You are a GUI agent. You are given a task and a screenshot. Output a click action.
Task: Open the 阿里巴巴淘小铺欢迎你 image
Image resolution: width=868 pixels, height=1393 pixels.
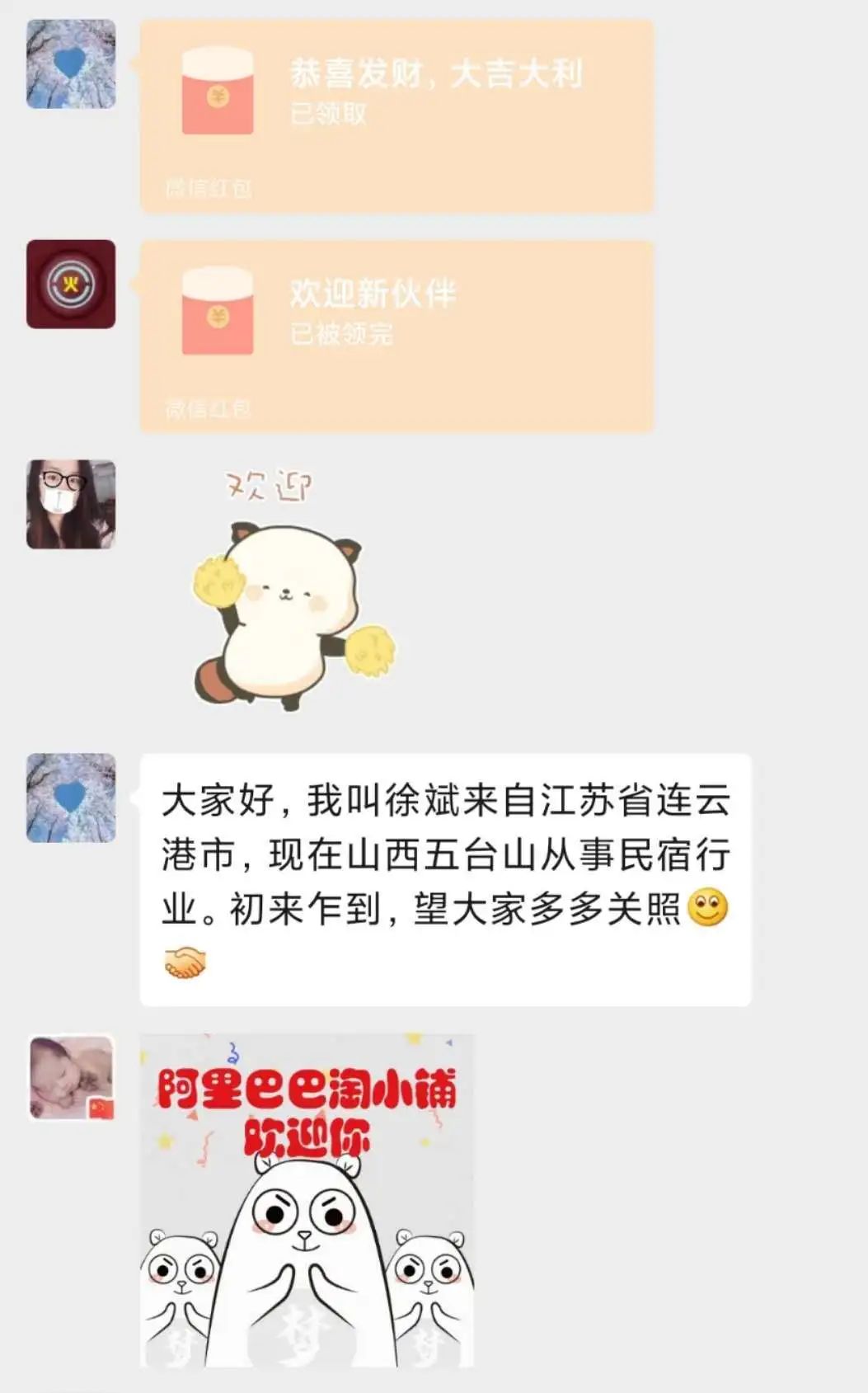click(x=307, y=1200)
